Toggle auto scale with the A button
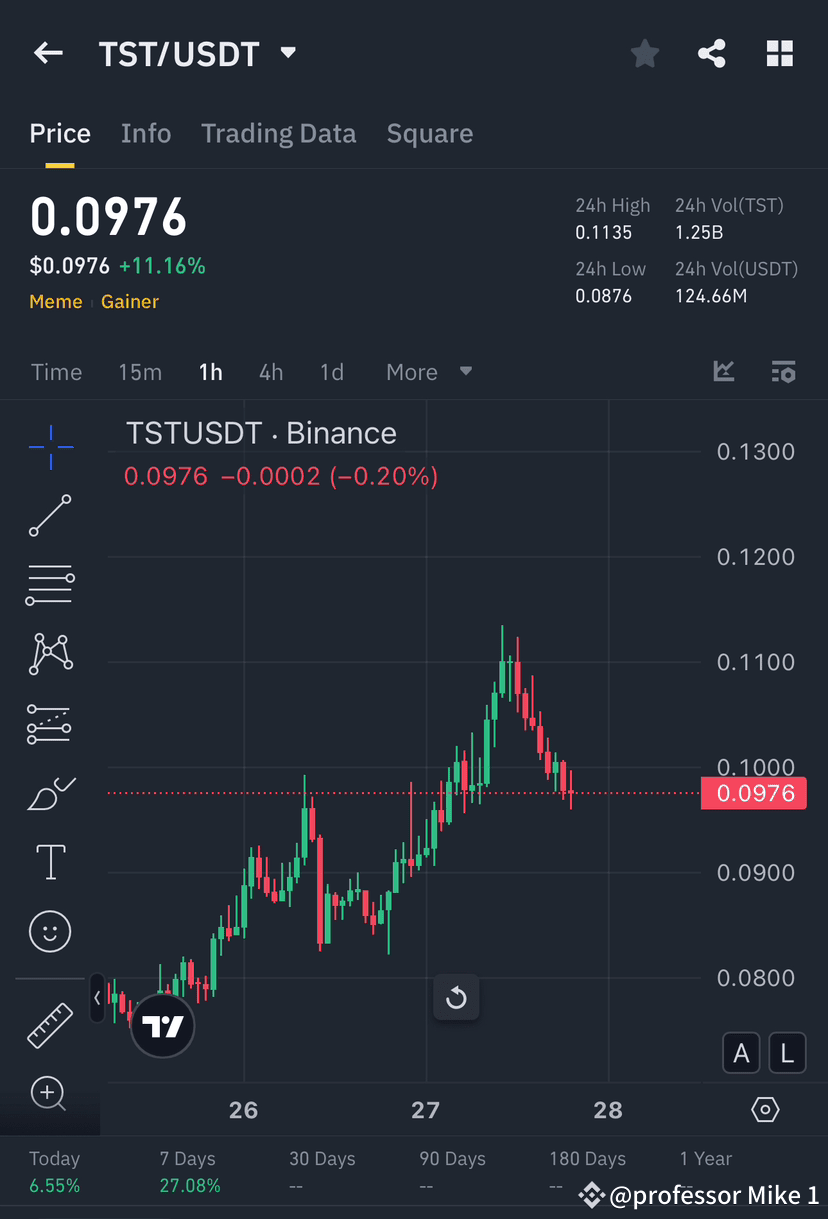The width and height of the screenshot is (828, 1219). 741,1052
